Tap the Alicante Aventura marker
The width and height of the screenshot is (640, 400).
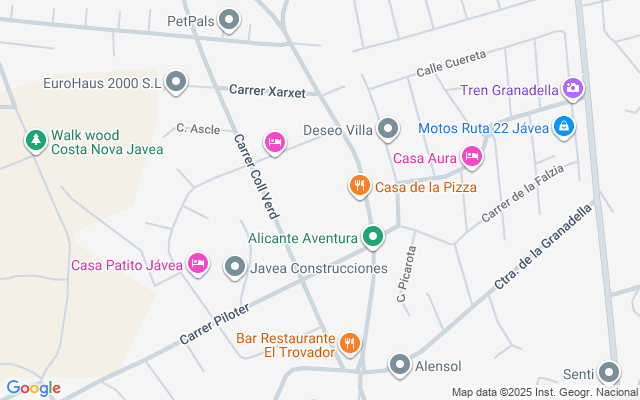[x=373, y=237]
